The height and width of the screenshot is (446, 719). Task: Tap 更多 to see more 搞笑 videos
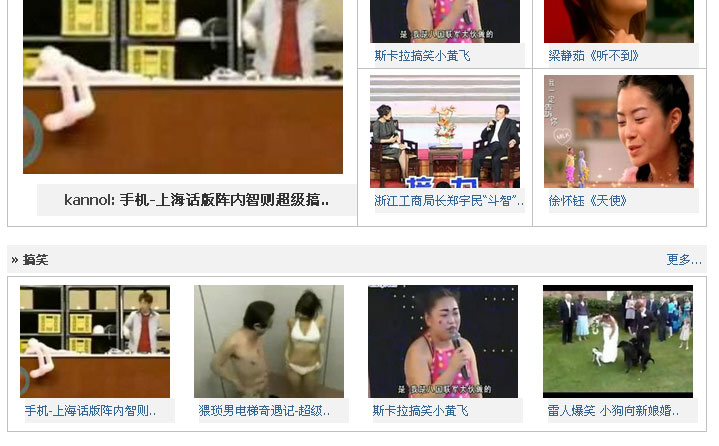point(684,260)
